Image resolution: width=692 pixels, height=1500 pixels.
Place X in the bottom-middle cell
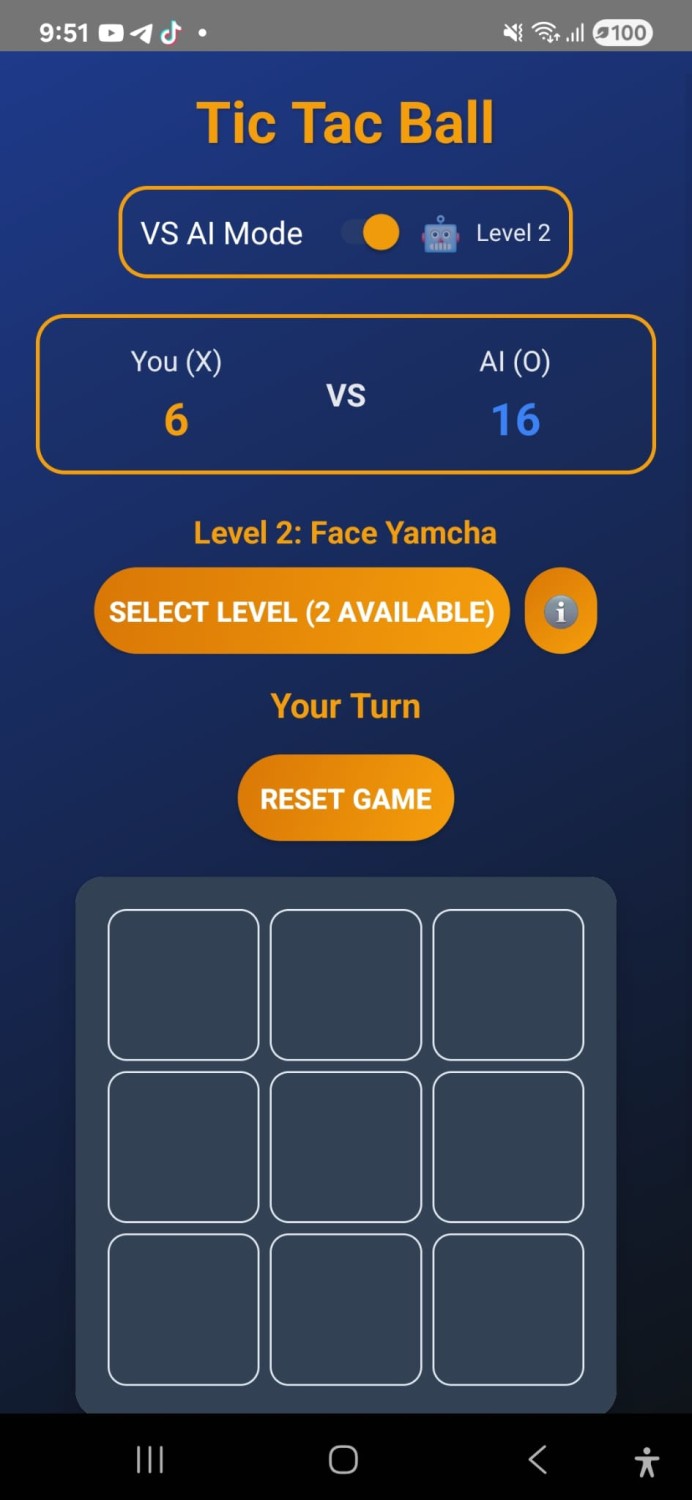[x=345, y=1309]
